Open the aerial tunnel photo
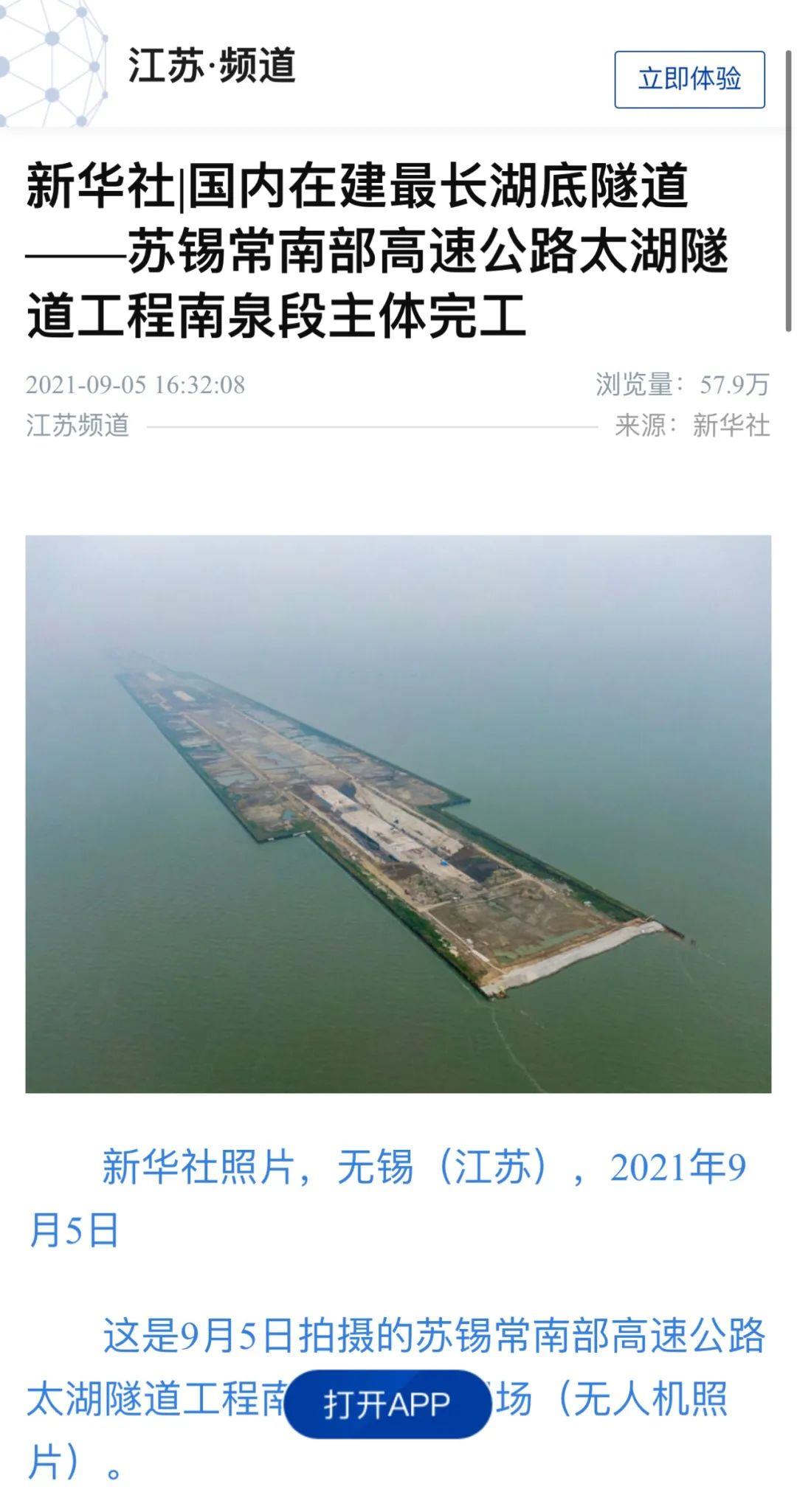 pos(398,814)
